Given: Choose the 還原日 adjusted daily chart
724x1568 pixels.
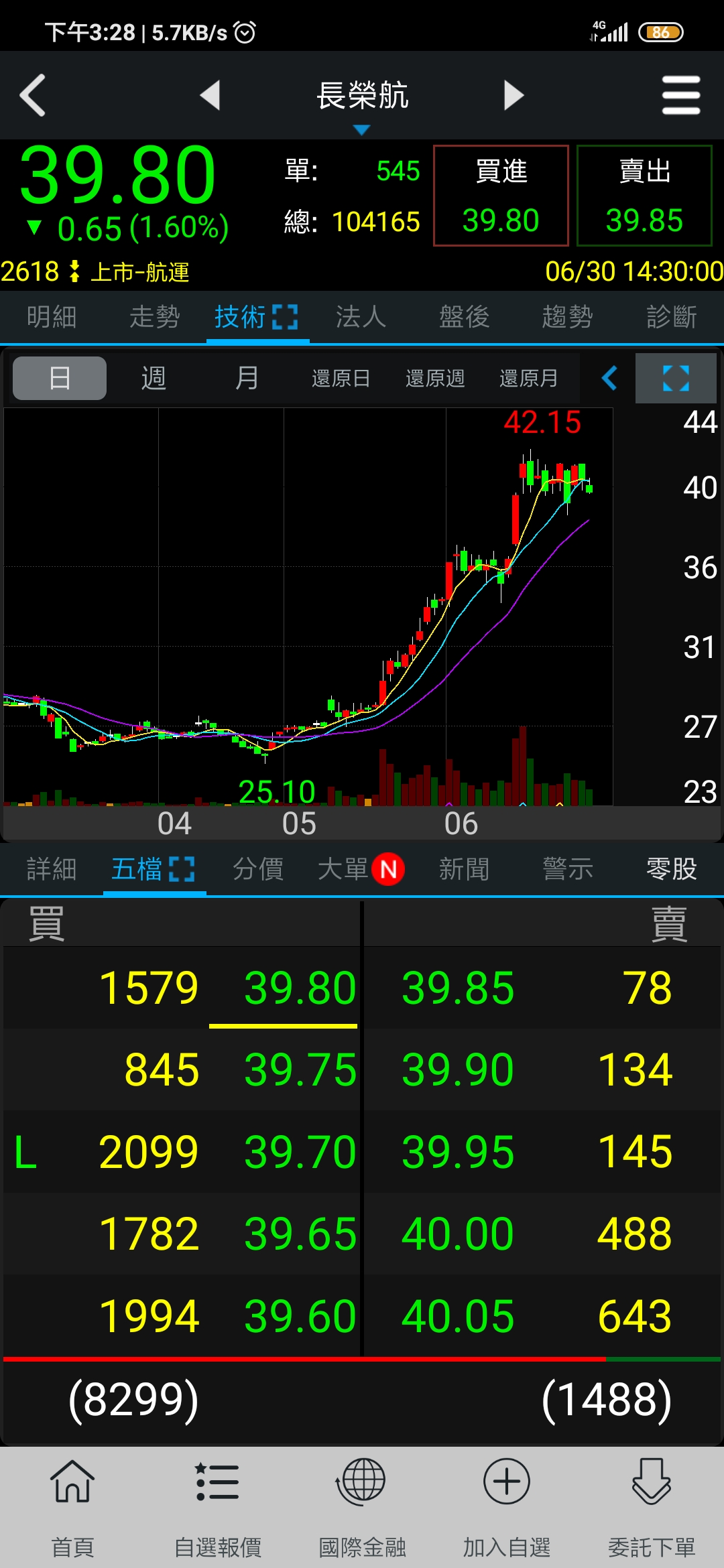Looking at the screenshot, I should click(341, 379).
